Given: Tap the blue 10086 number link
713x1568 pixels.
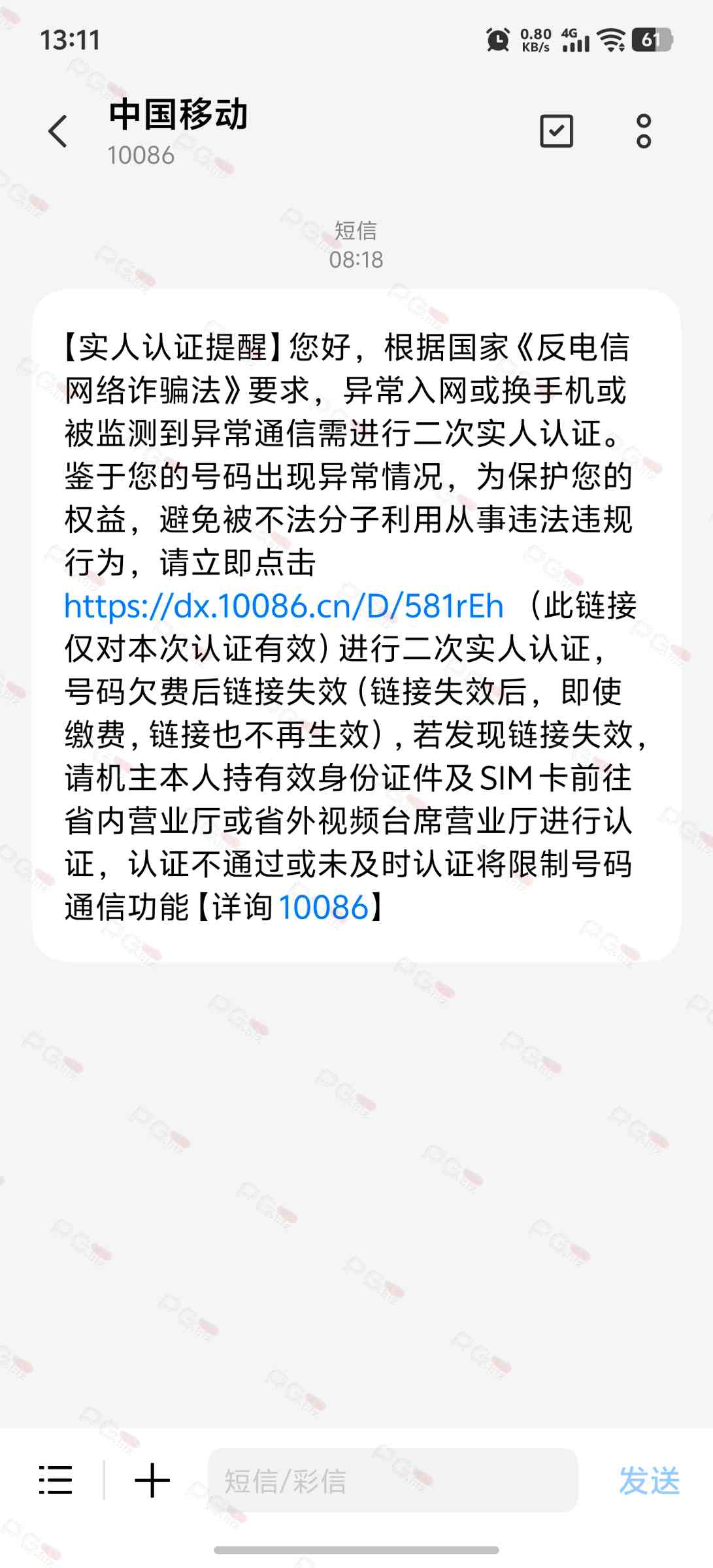Looking at the screenshot, I should [x=323, y=907].
